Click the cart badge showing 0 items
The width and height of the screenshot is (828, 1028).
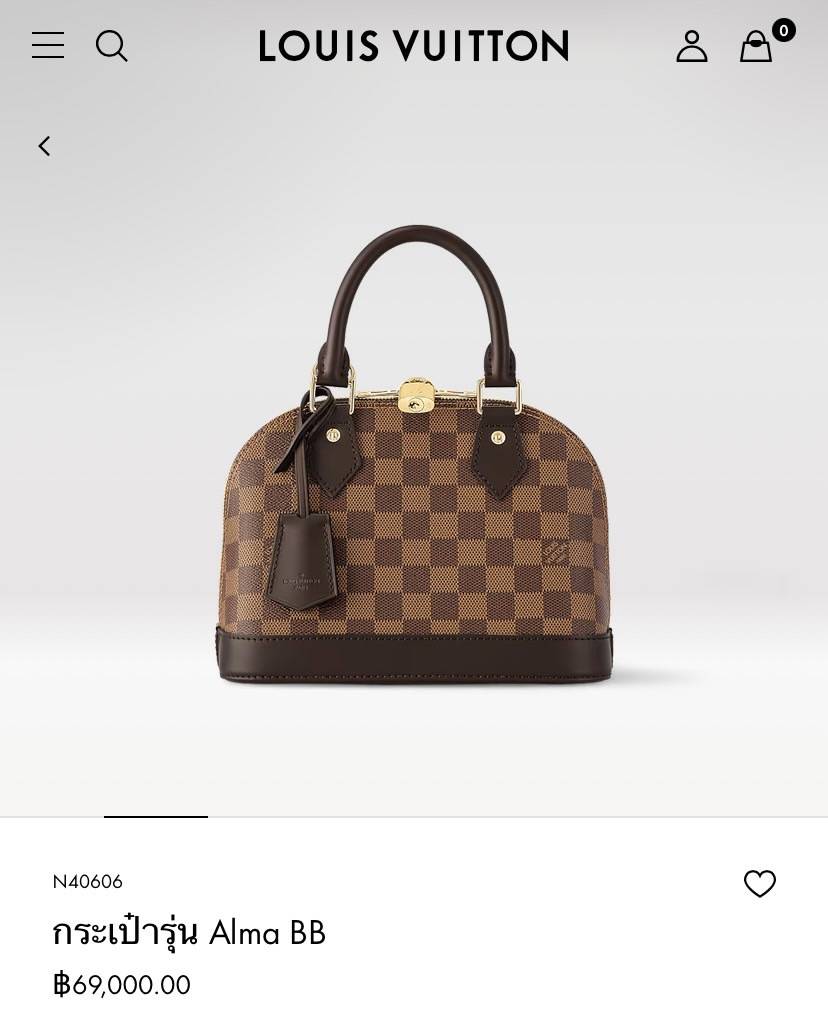(x=783, y=30)
